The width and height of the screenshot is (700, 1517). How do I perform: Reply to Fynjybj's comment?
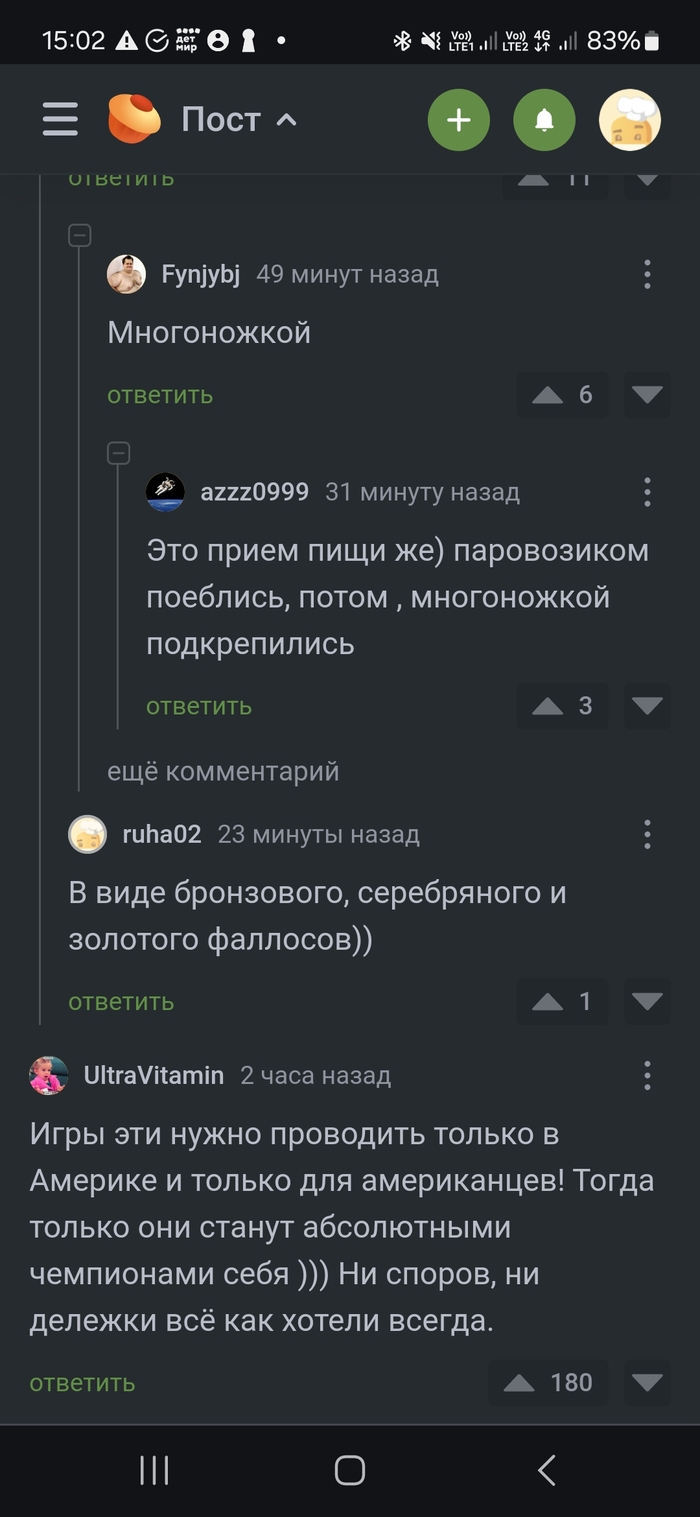(160, 395)
